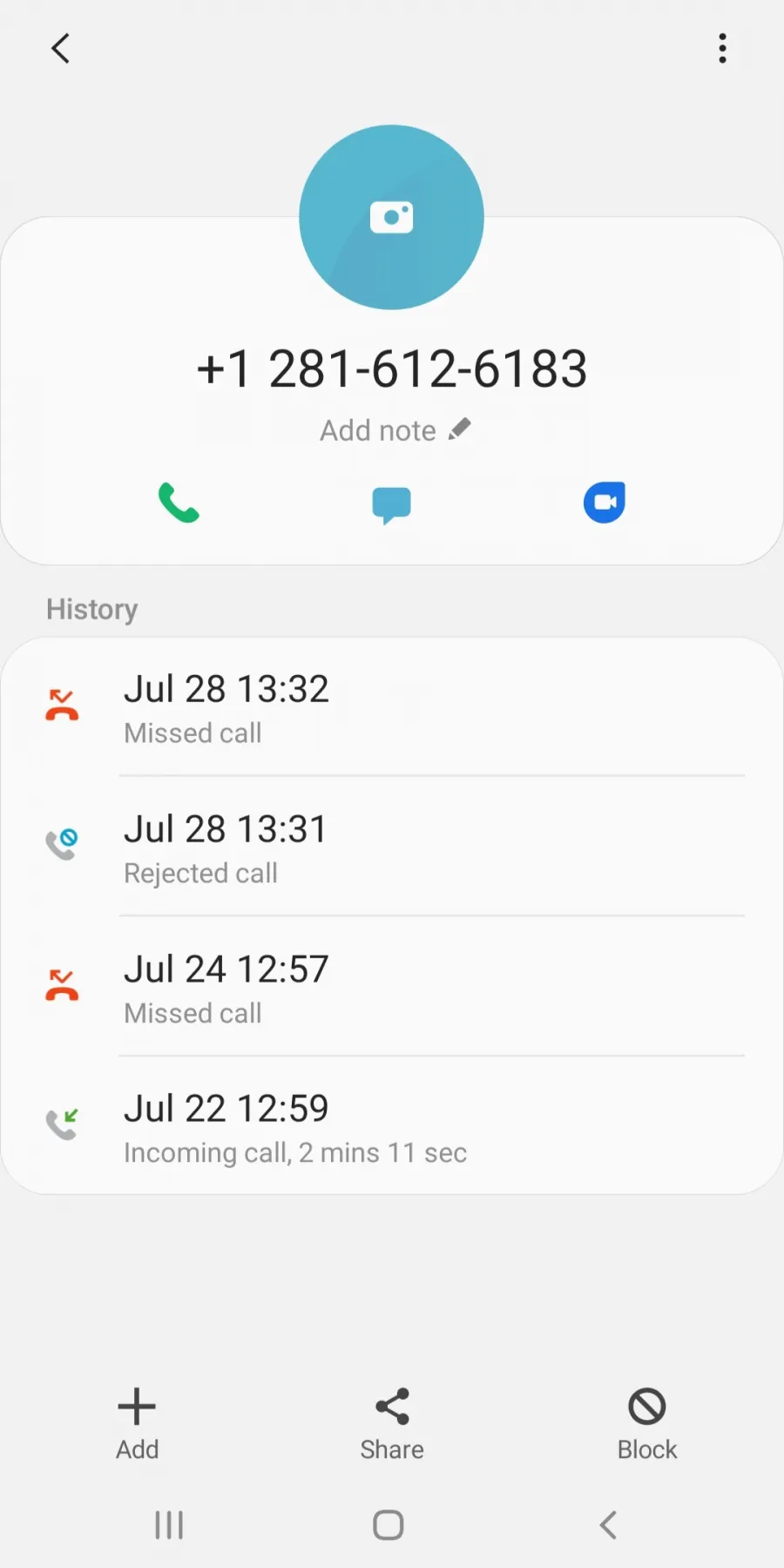This screenshot has width=784, height=1568.
Task: Add this number to contacts
Action: (137, 1425)
